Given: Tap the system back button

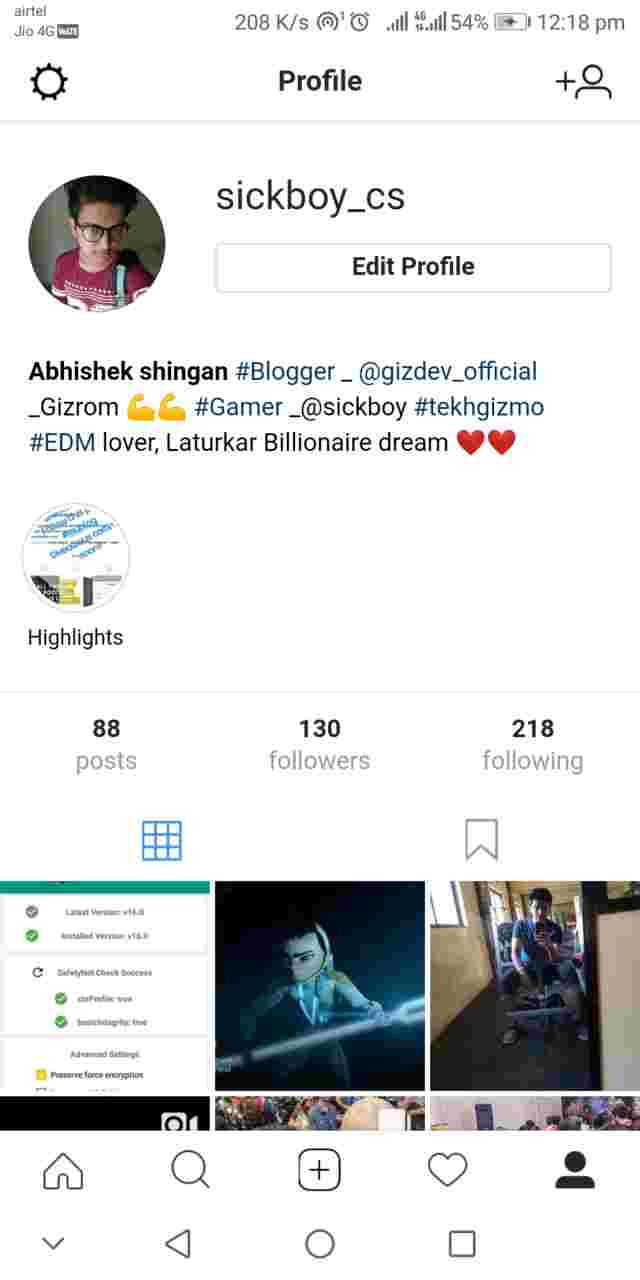Looking at the screenshot, I should coord(178,1243).
